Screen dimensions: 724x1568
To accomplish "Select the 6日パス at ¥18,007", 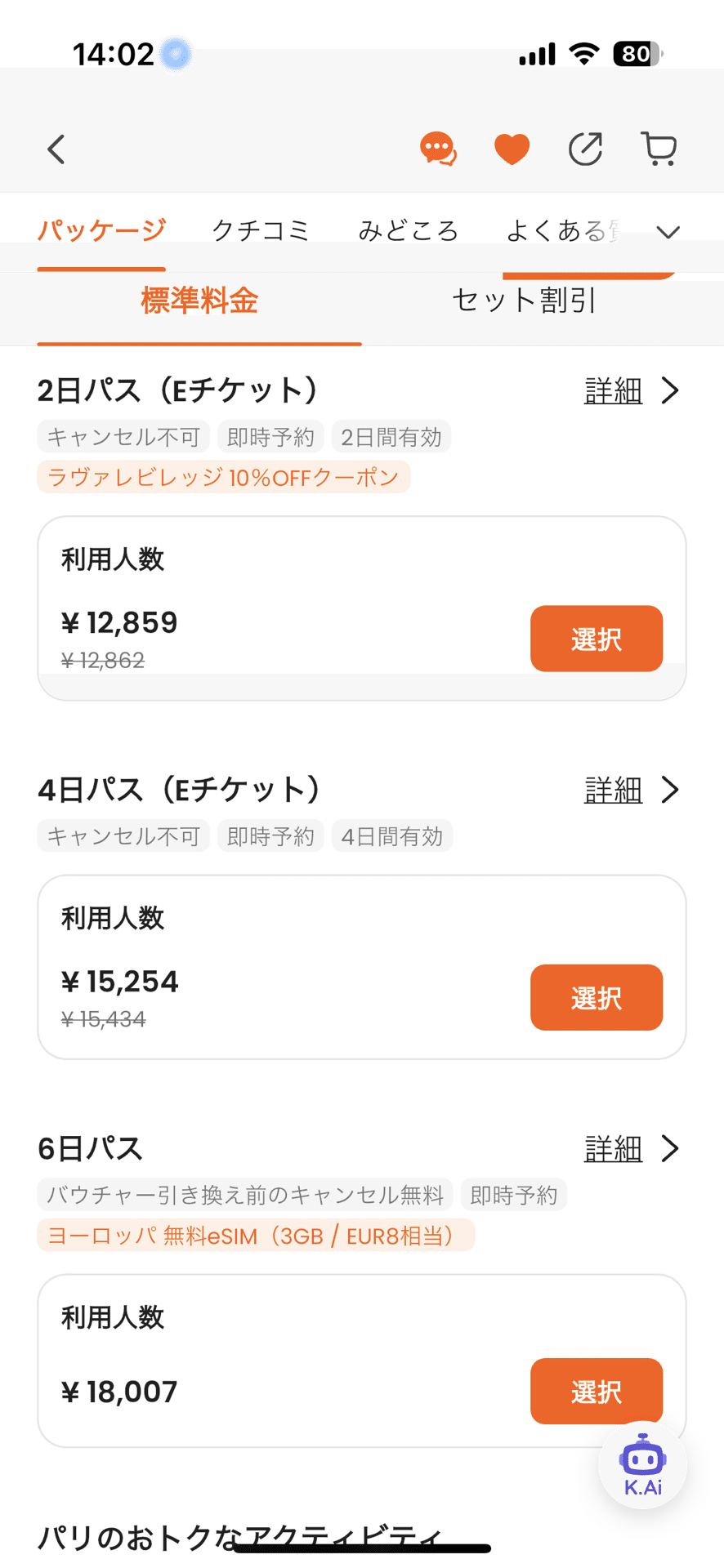I will (597, 1391).
